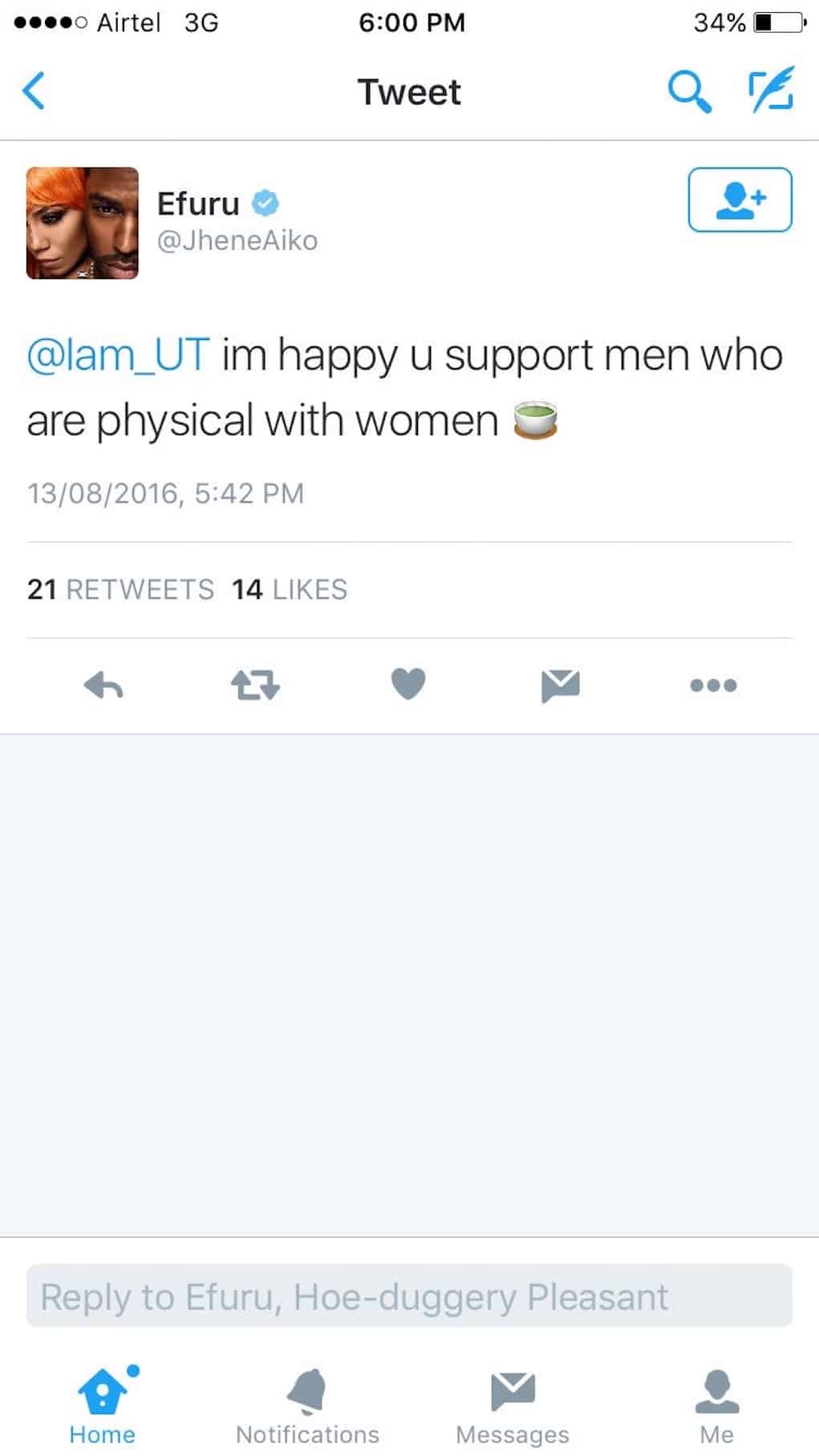Go back using the top-left arrow
The image size is (819, 1456).
tap(34, 91)
